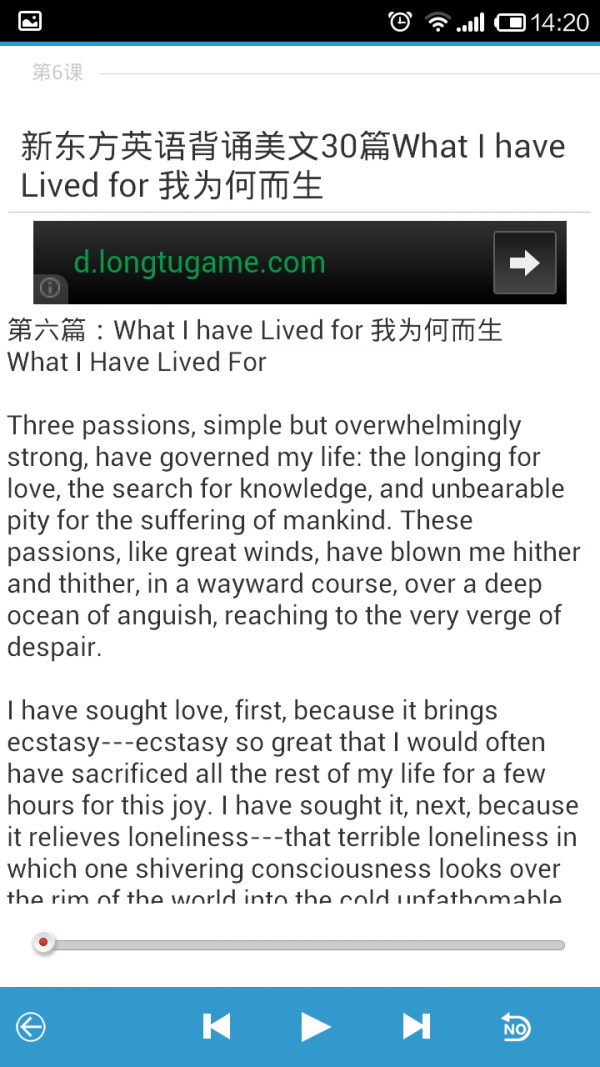
Task: Play the lesson audio
Action: 315,1026
